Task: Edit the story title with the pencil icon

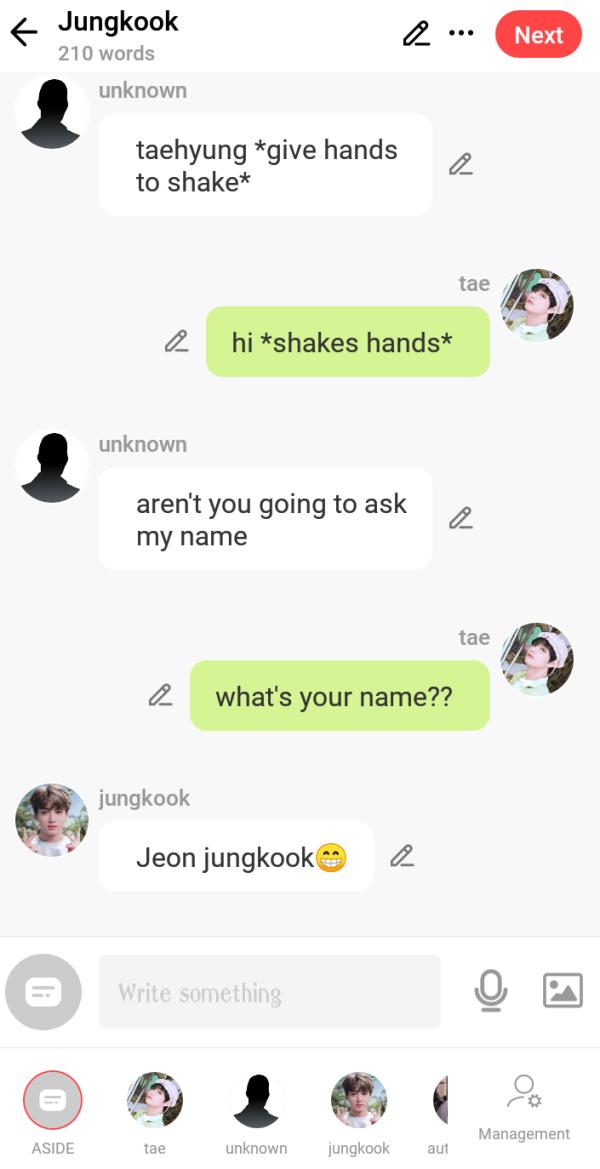Action: tap(416, 34)
